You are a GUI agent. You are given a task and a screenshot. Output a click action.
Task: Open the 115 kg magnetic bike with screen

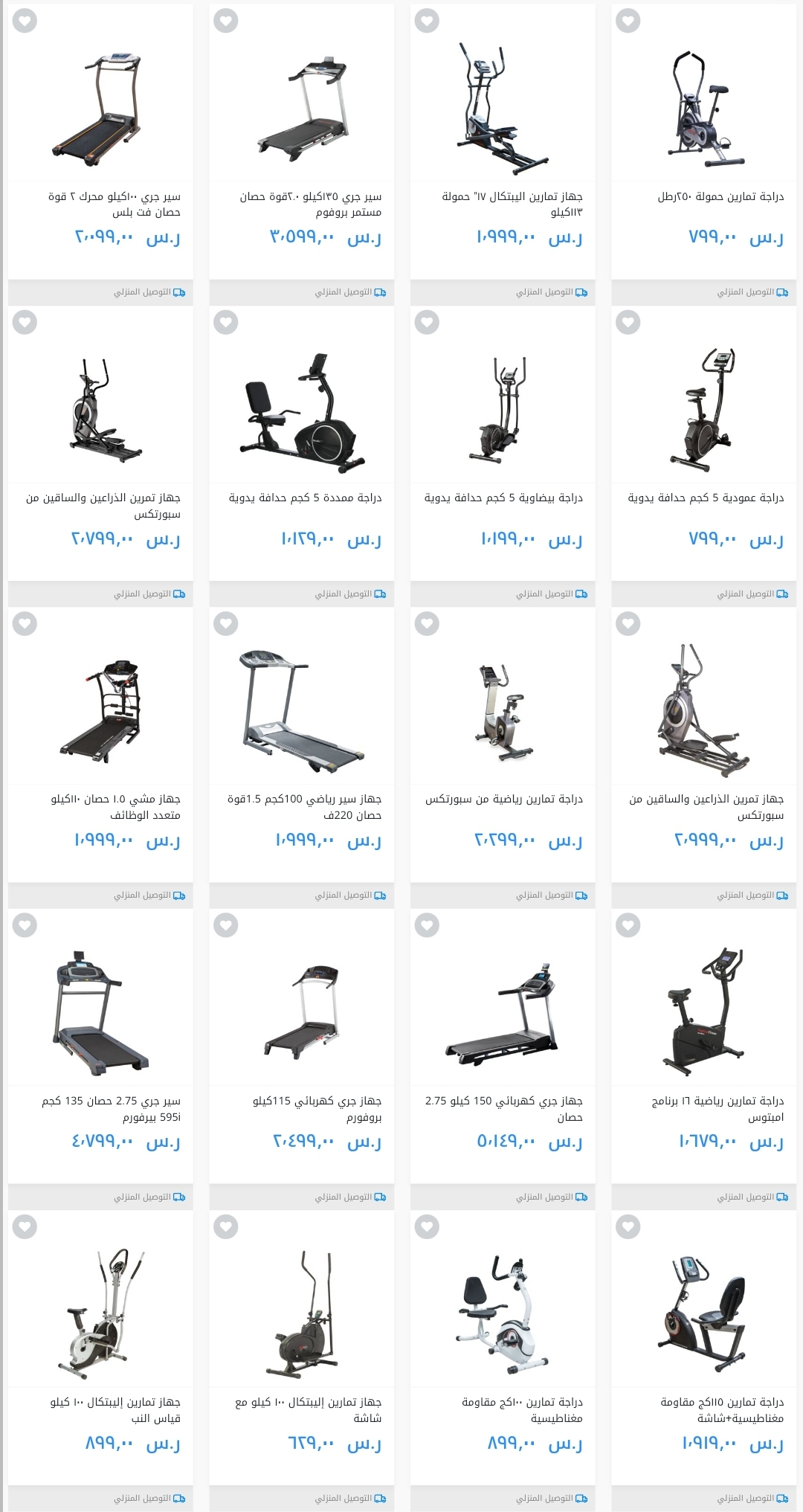pyautogui.click(x=703, y=1348)
